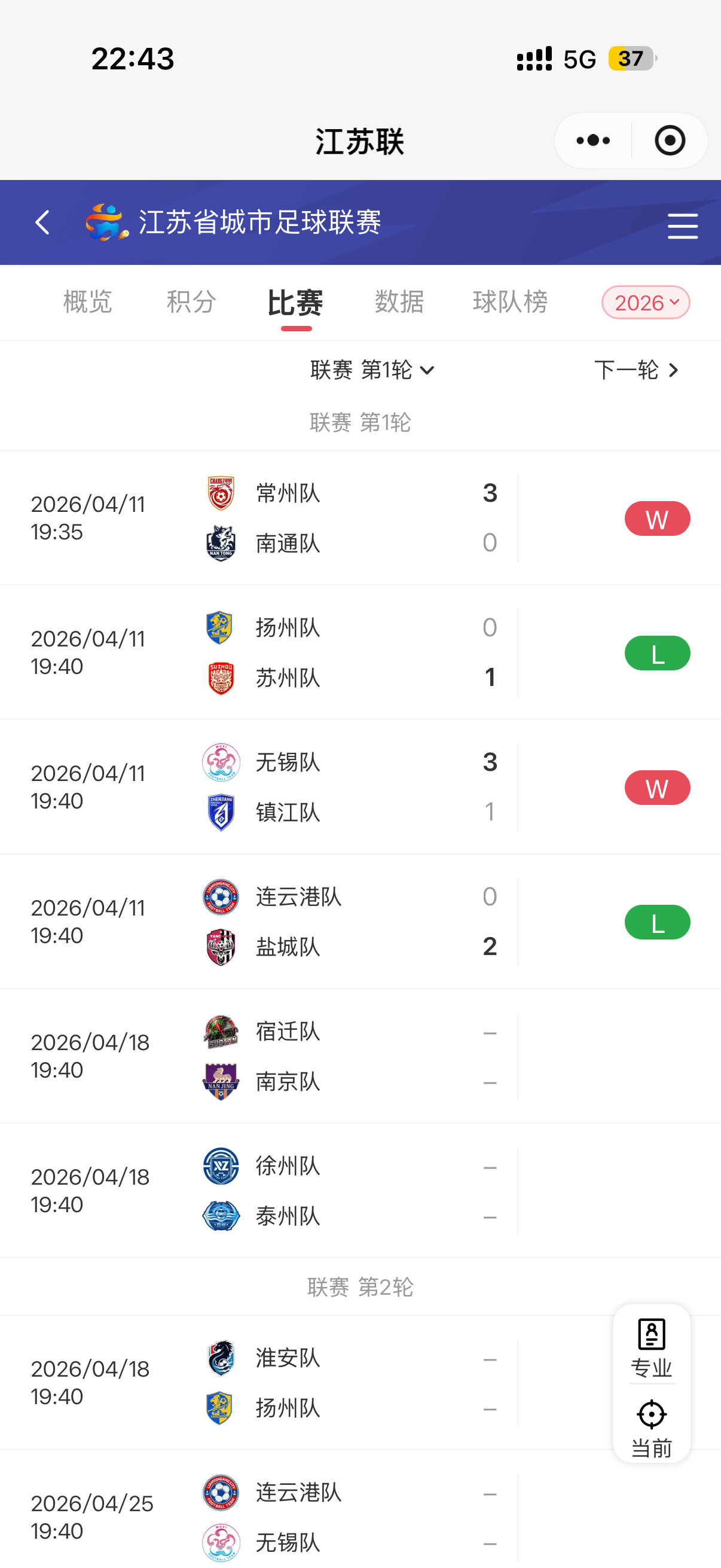Switch to the 积分 tab
The height and width of the screenshot is (1568, 721).
tap(190, 303)
